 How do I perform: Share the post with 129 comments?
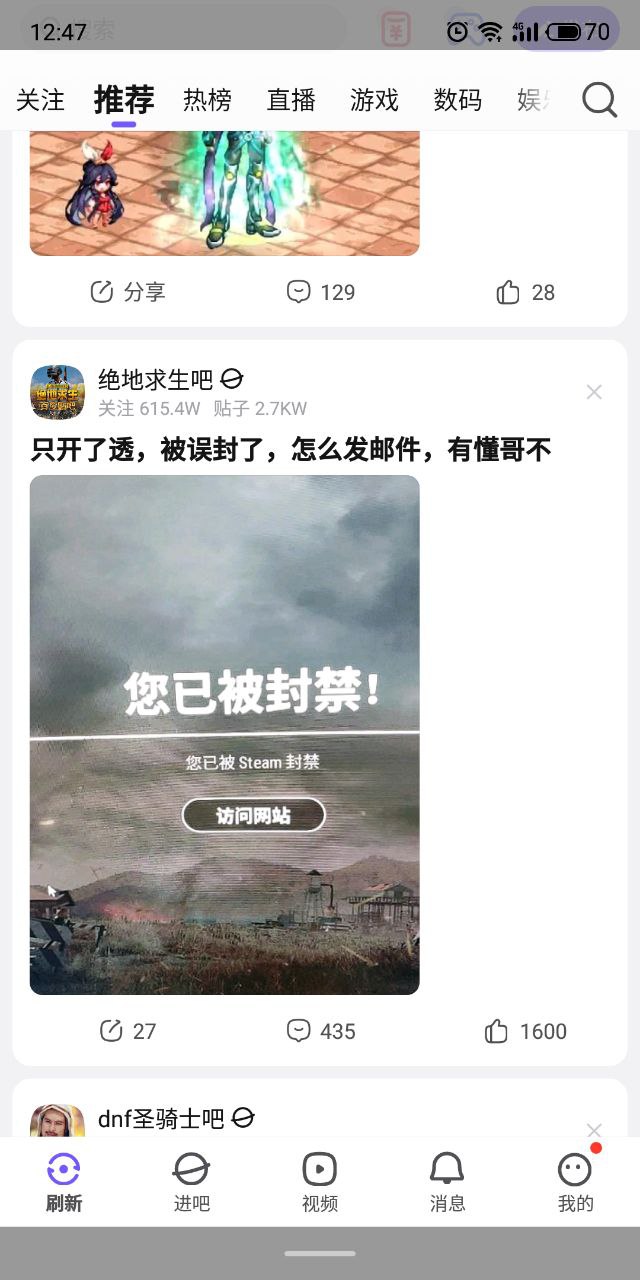pos(127,292)
